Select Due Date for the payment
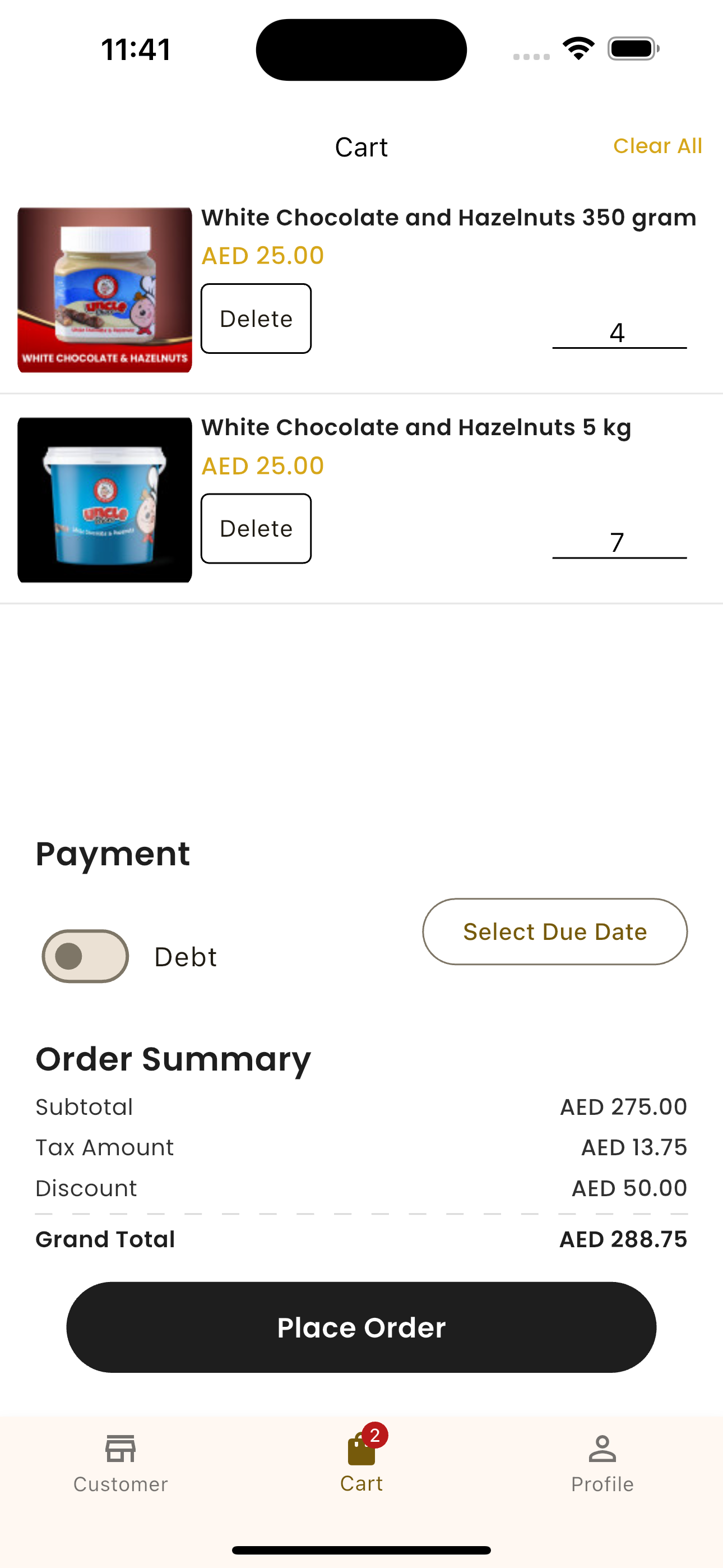This screenshot has height=1568, width=723. point(554,931)
